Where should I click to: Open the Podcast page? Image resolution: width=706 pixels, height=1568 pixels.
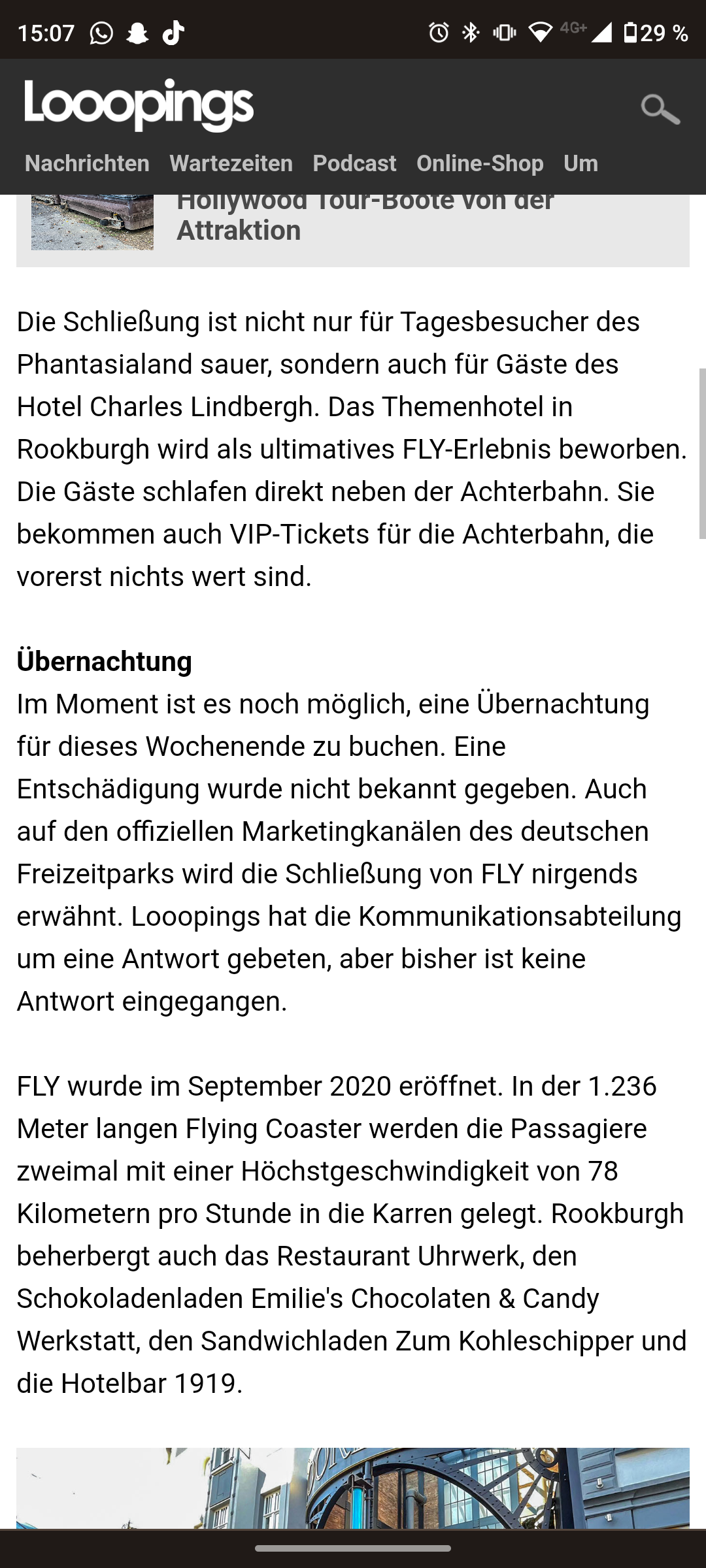click(354, 163)
